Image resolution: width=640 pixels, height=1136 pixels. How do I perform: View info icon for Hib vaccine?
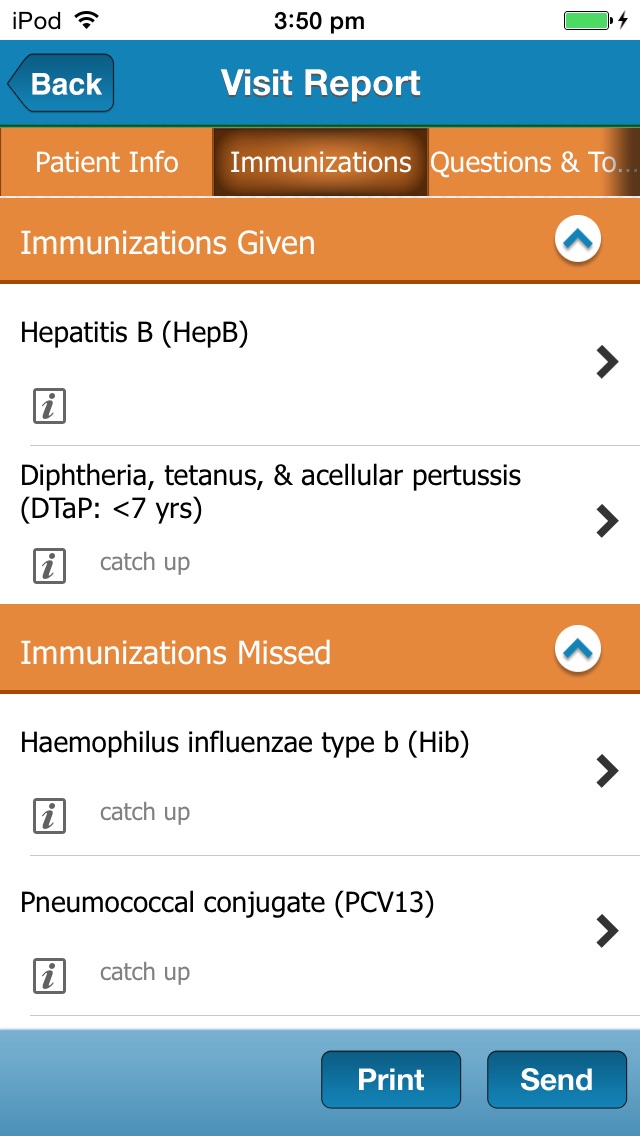(49, 816)
